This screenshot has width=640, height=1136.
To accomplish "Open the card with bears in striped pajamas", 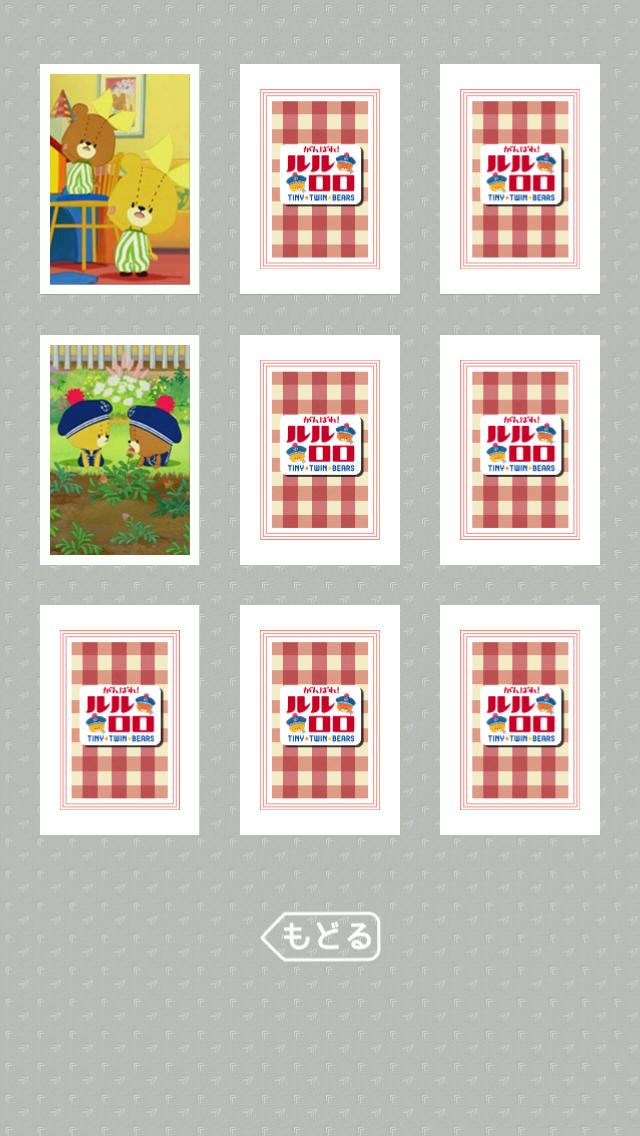I will [120, 179].
